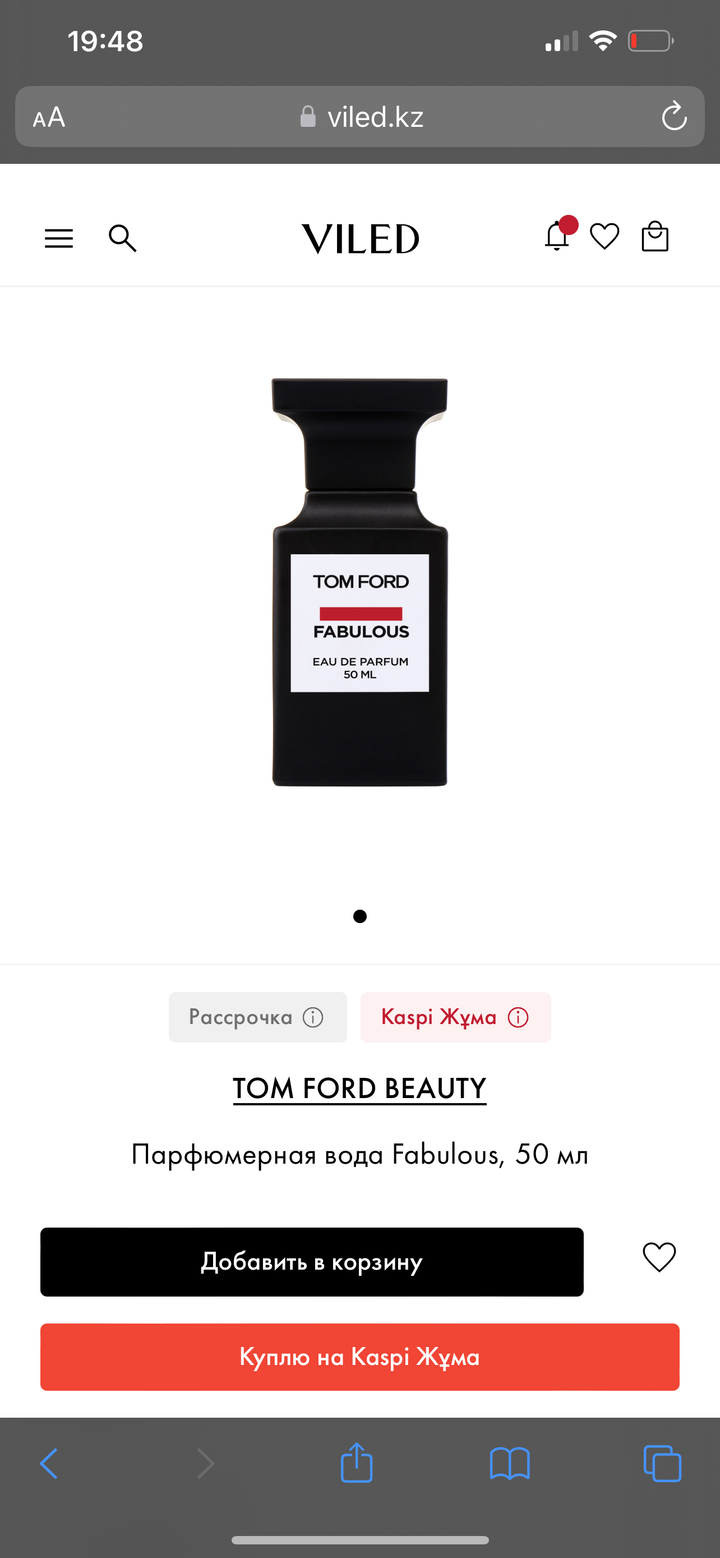Open the Tom Ford Fabulous product image

click(x=360, y=582)
